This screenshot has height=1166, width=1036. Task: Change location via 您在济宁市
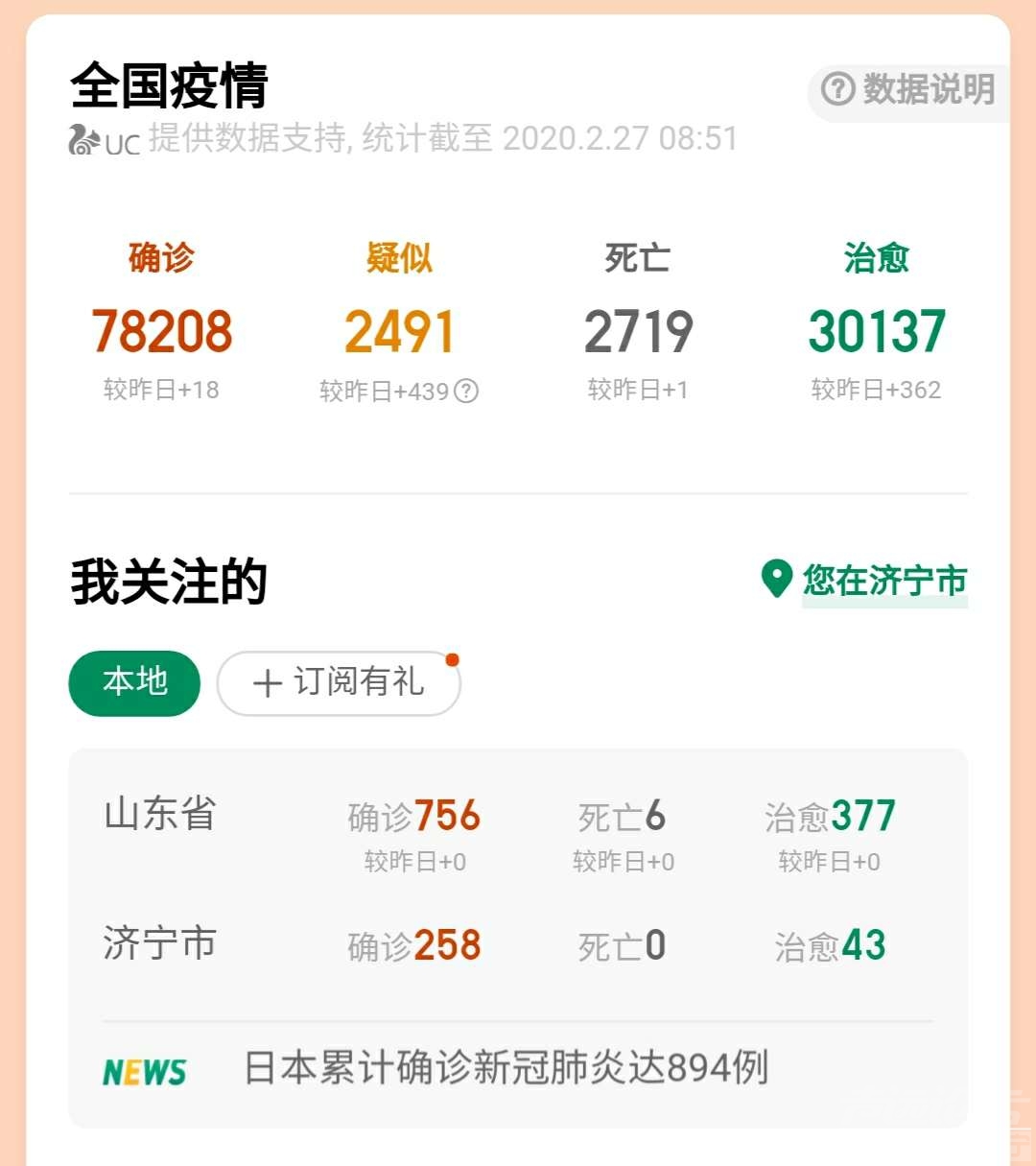click(866, 580)
